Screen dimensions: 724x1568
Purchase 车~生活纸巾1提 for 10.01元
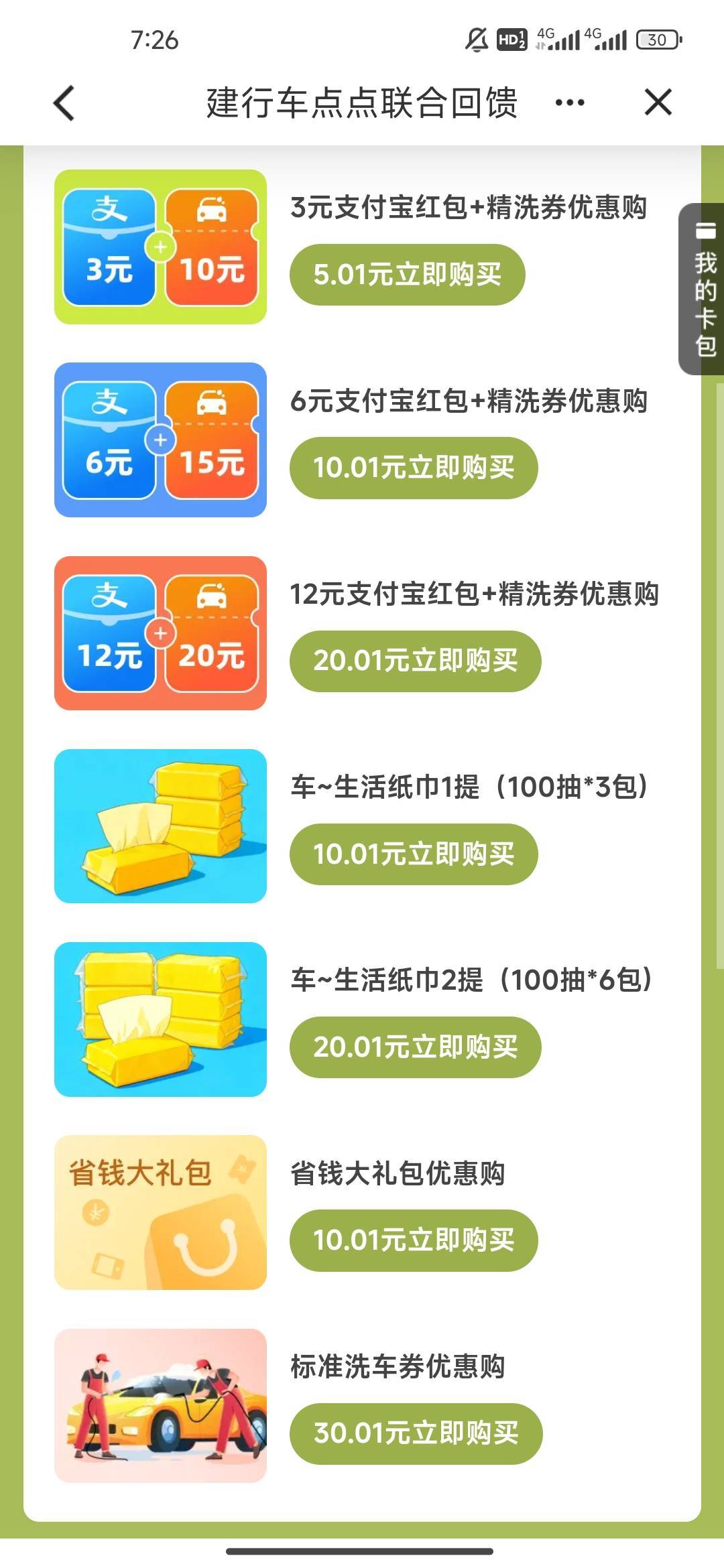pos(413,854)
